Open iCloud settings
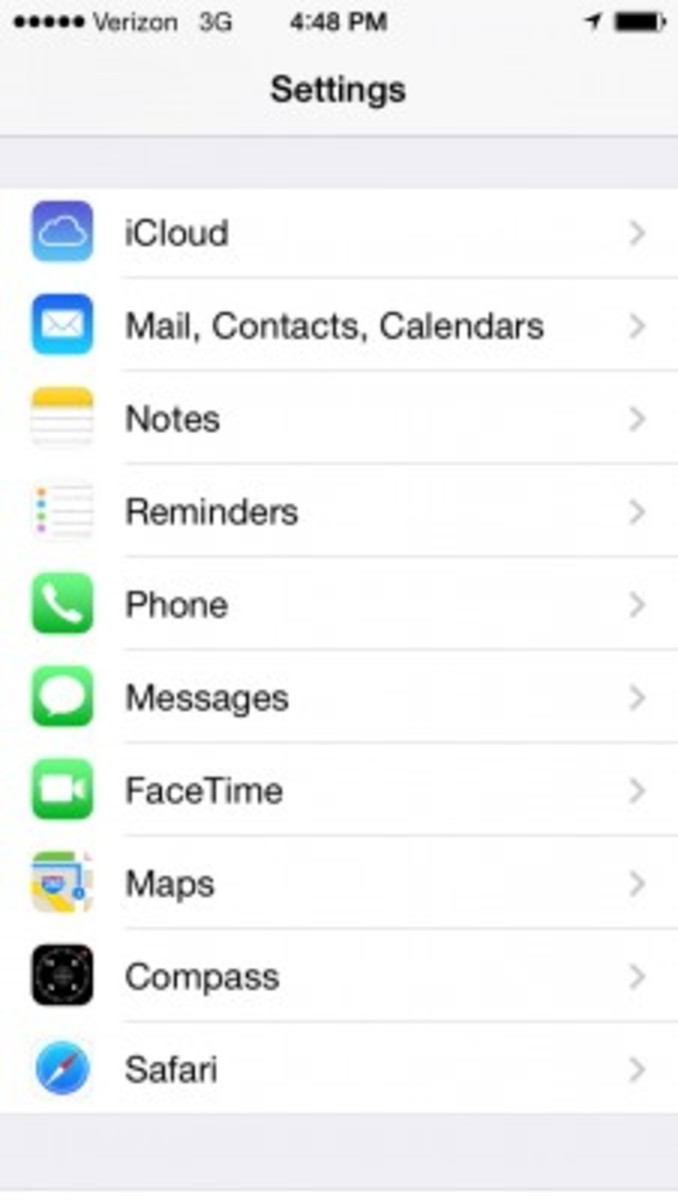Viewport: 678px width, 1200px height. (339, 233)
